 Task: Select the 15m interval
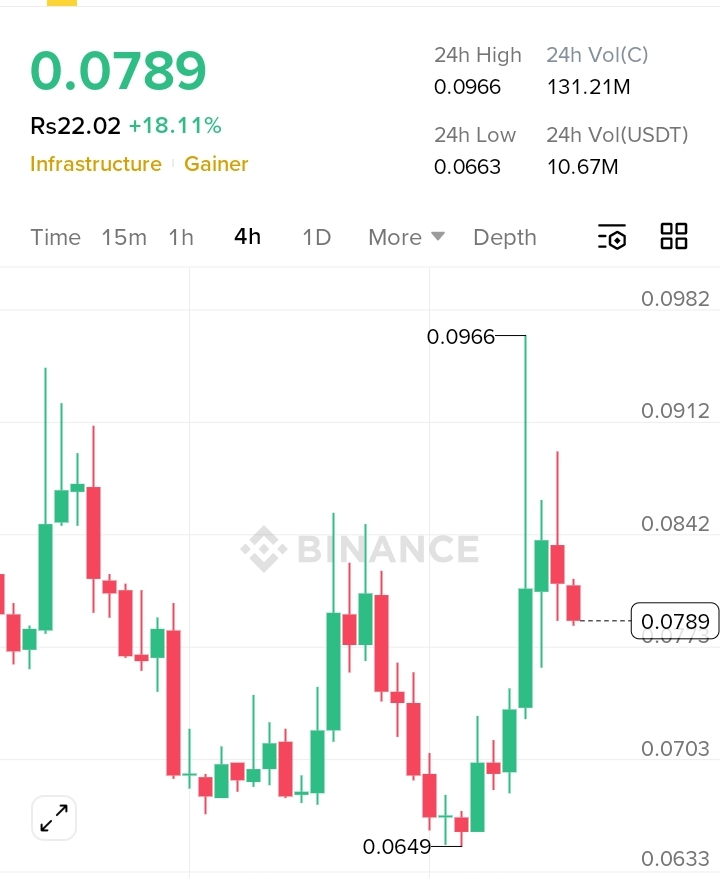click(x=124, y=237)
